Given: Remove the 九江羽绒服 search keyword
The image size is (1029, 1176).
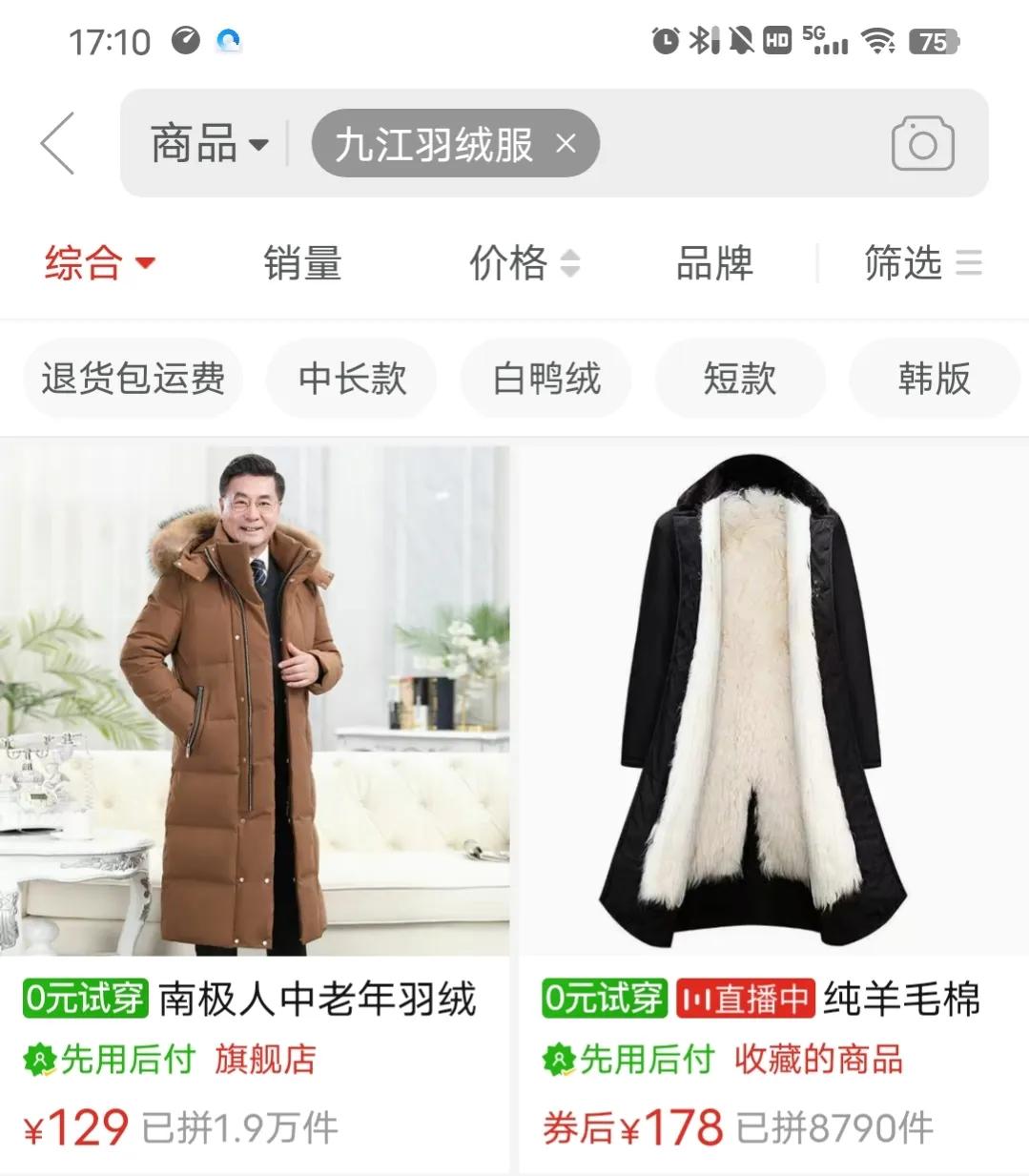Looking at the screenshot, I should click(566, 144).
